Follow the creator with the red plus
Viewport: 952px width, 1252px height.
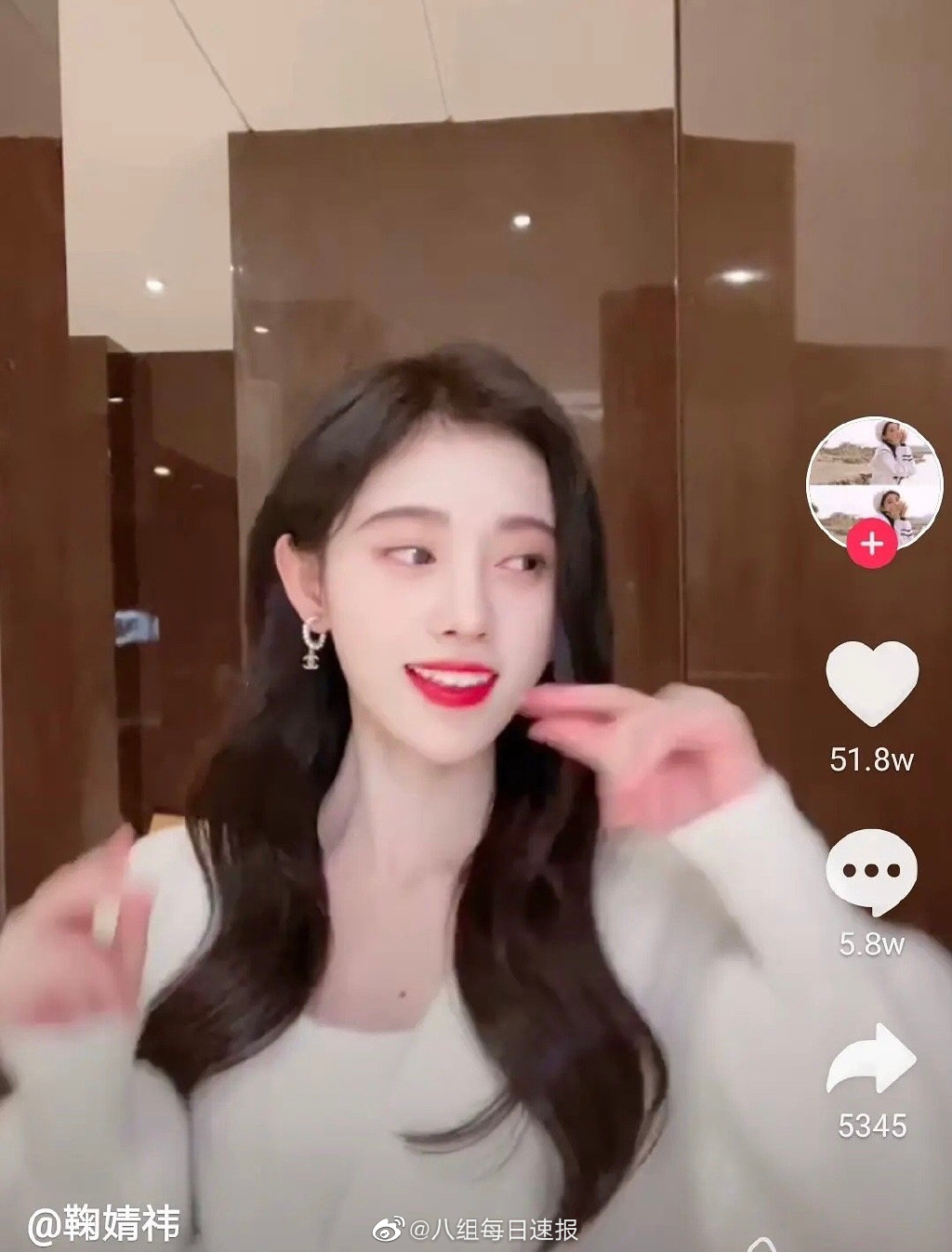[870, 543]
